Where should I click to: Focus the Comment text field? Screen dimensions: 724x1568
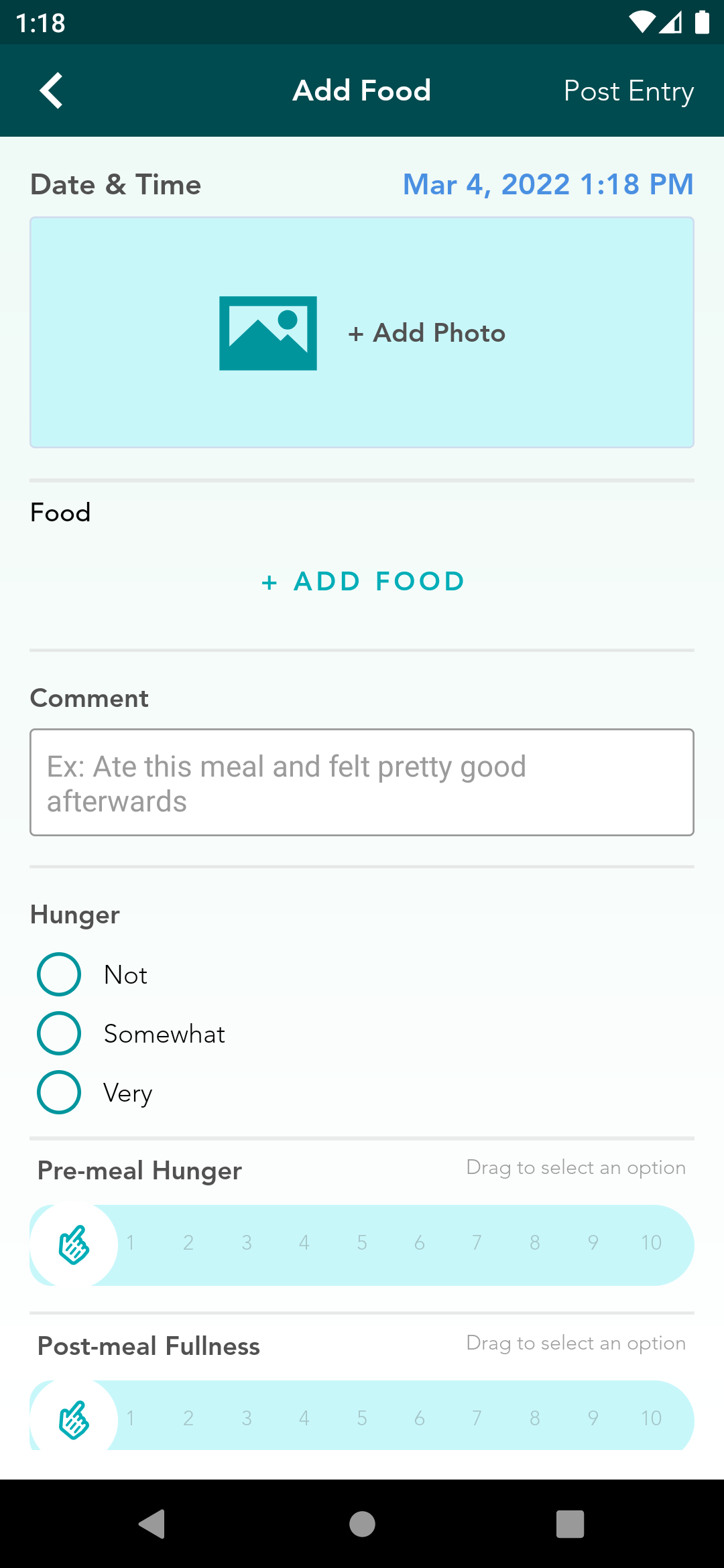point(362,782)
